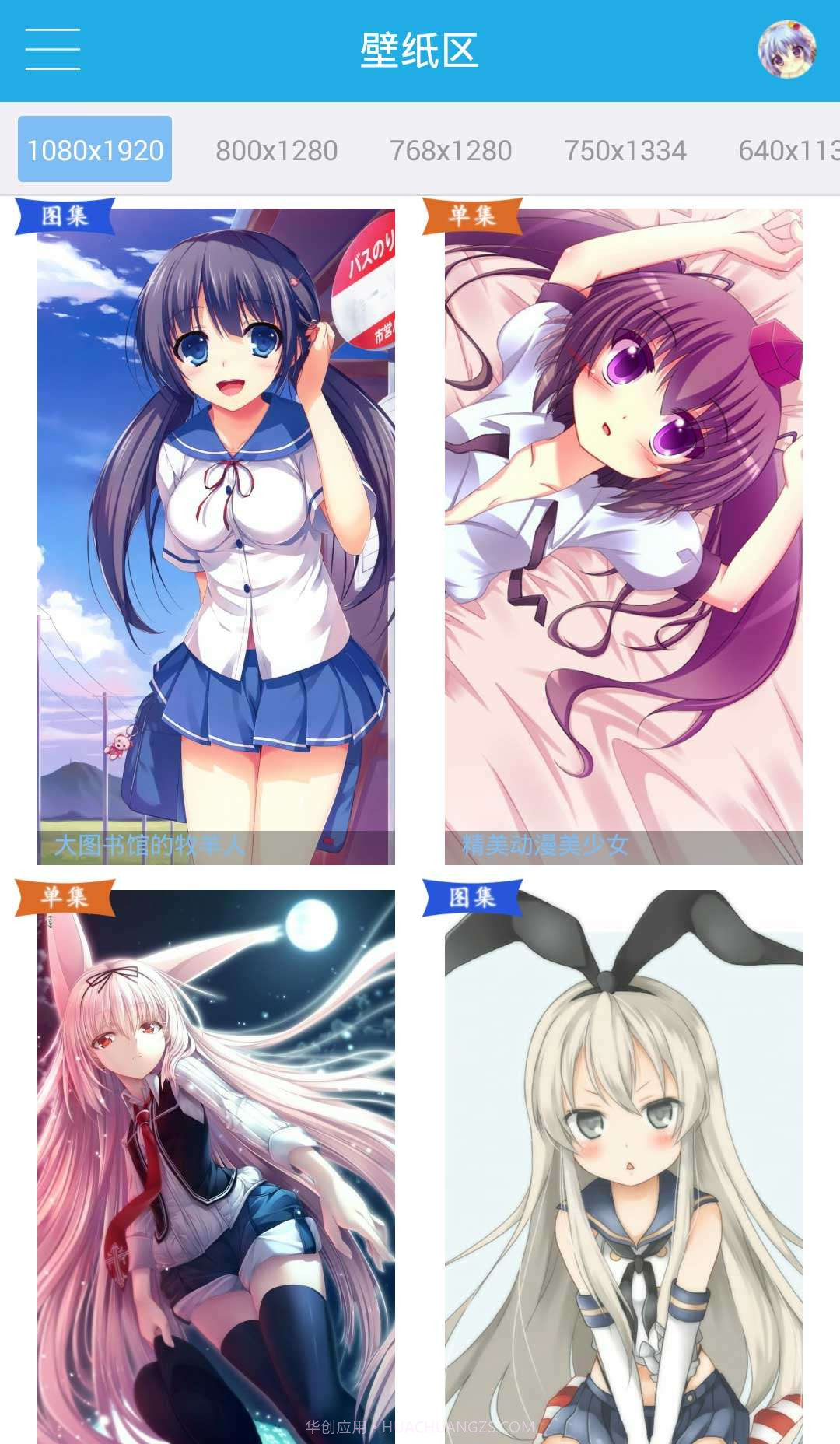Open the 大图书馆的牧羊人 wallpaper album
The width and height of the screenshot is (840, 1444).
pos(216,537)
